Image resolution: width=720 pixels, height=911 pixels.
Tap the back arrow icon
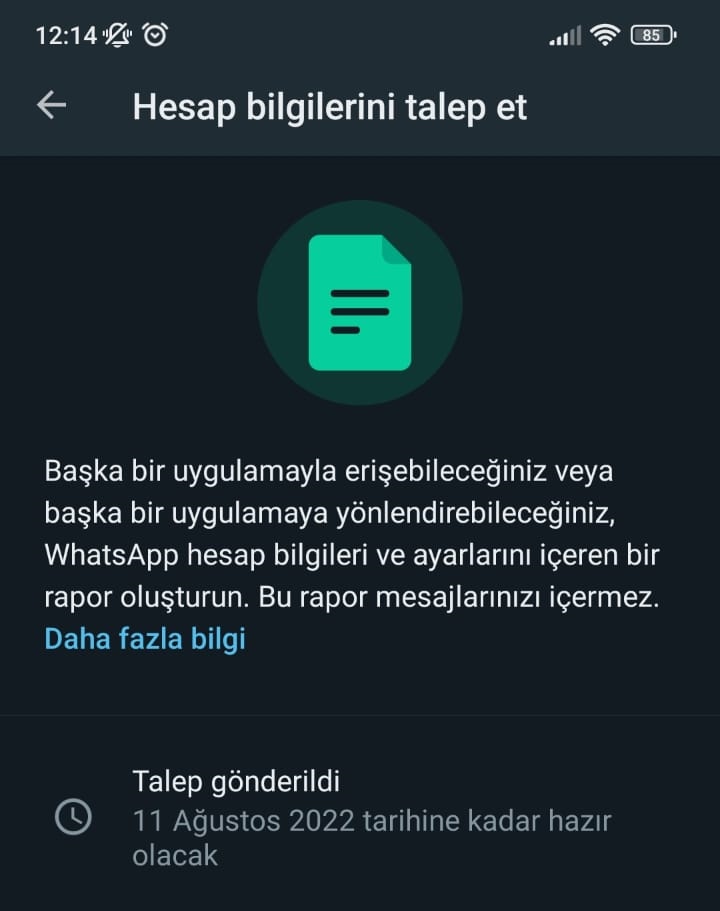(49, 105)
